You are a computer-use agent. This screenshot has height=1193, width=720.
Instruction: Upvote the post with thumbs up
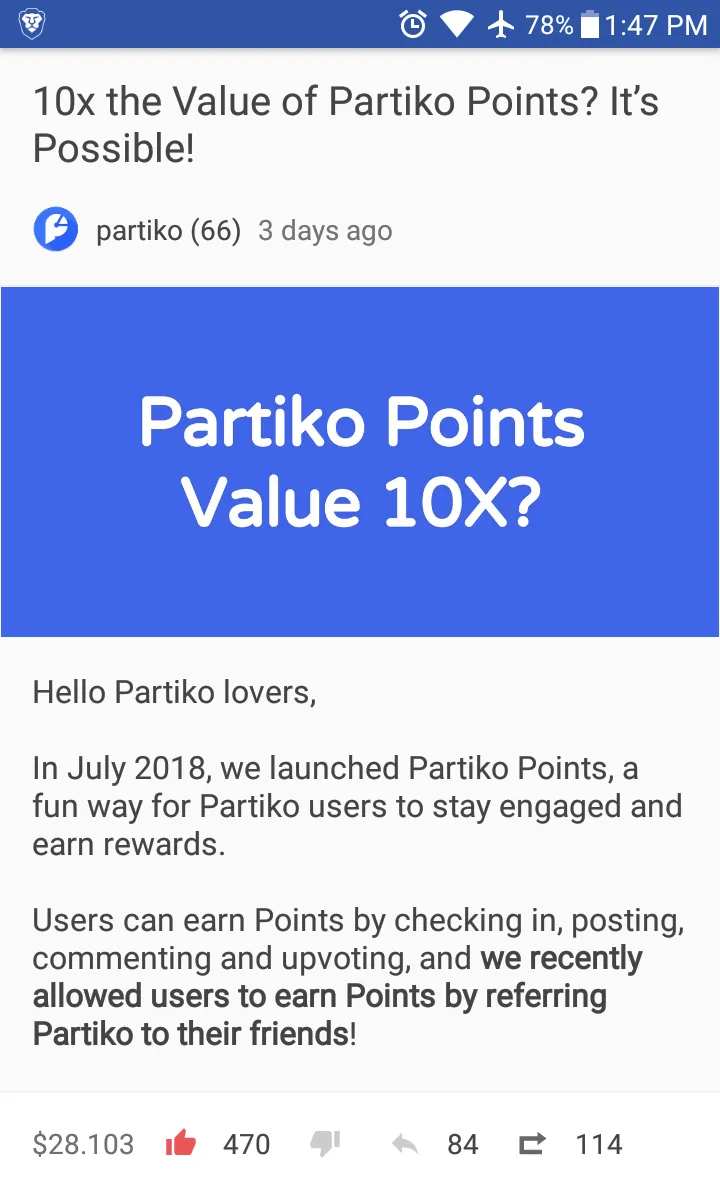181,1143
